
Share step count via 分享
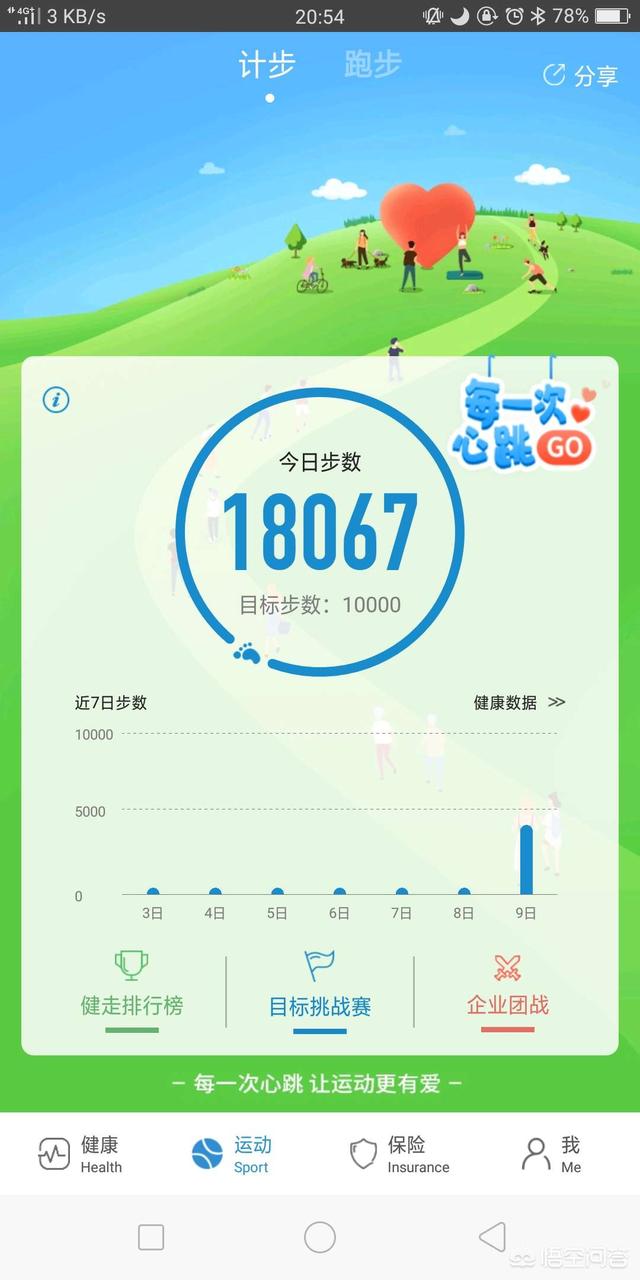(x=580, y=75)
